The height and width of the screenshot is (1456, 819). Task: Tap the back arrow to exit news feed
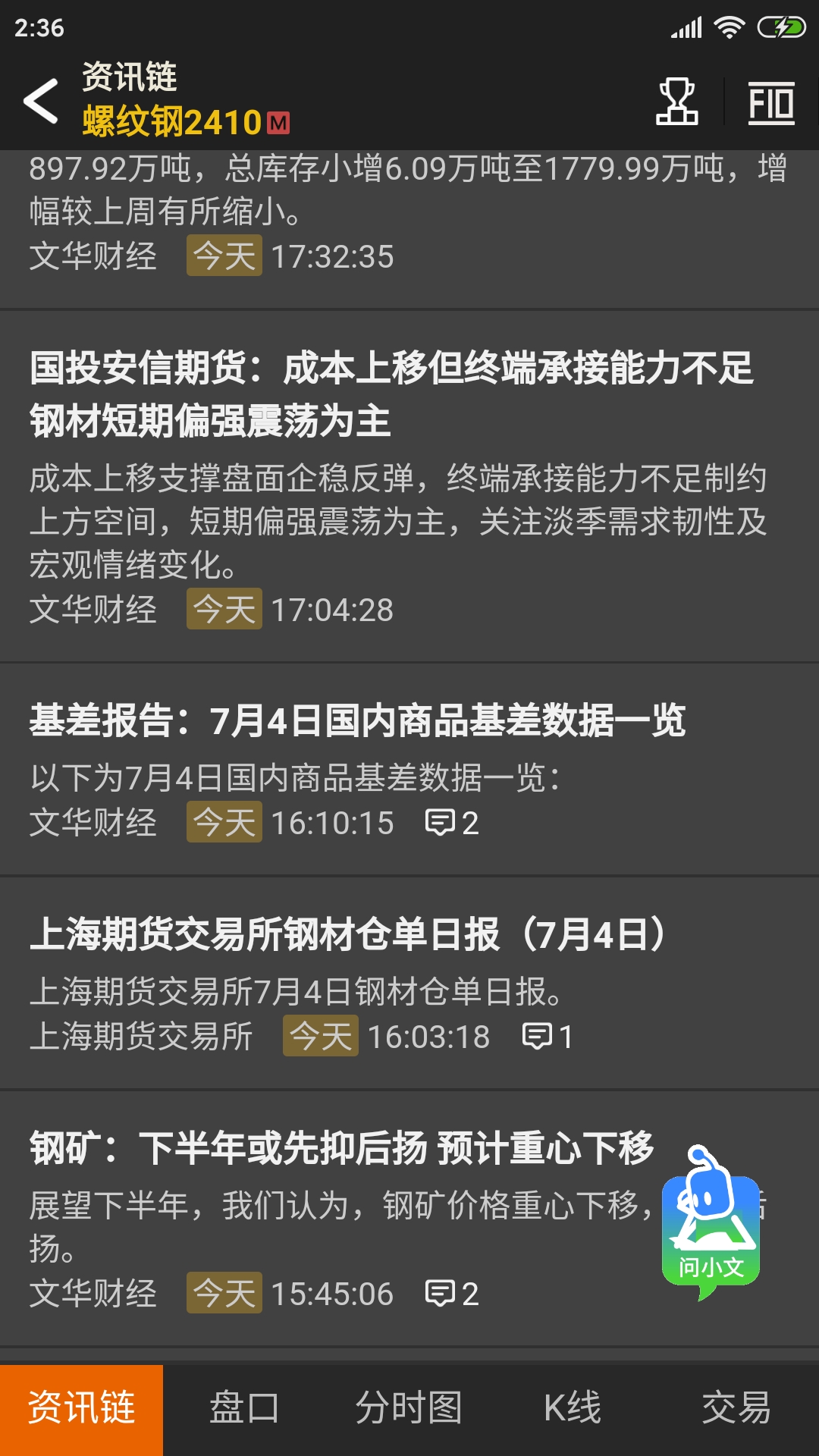coord(42,101)
